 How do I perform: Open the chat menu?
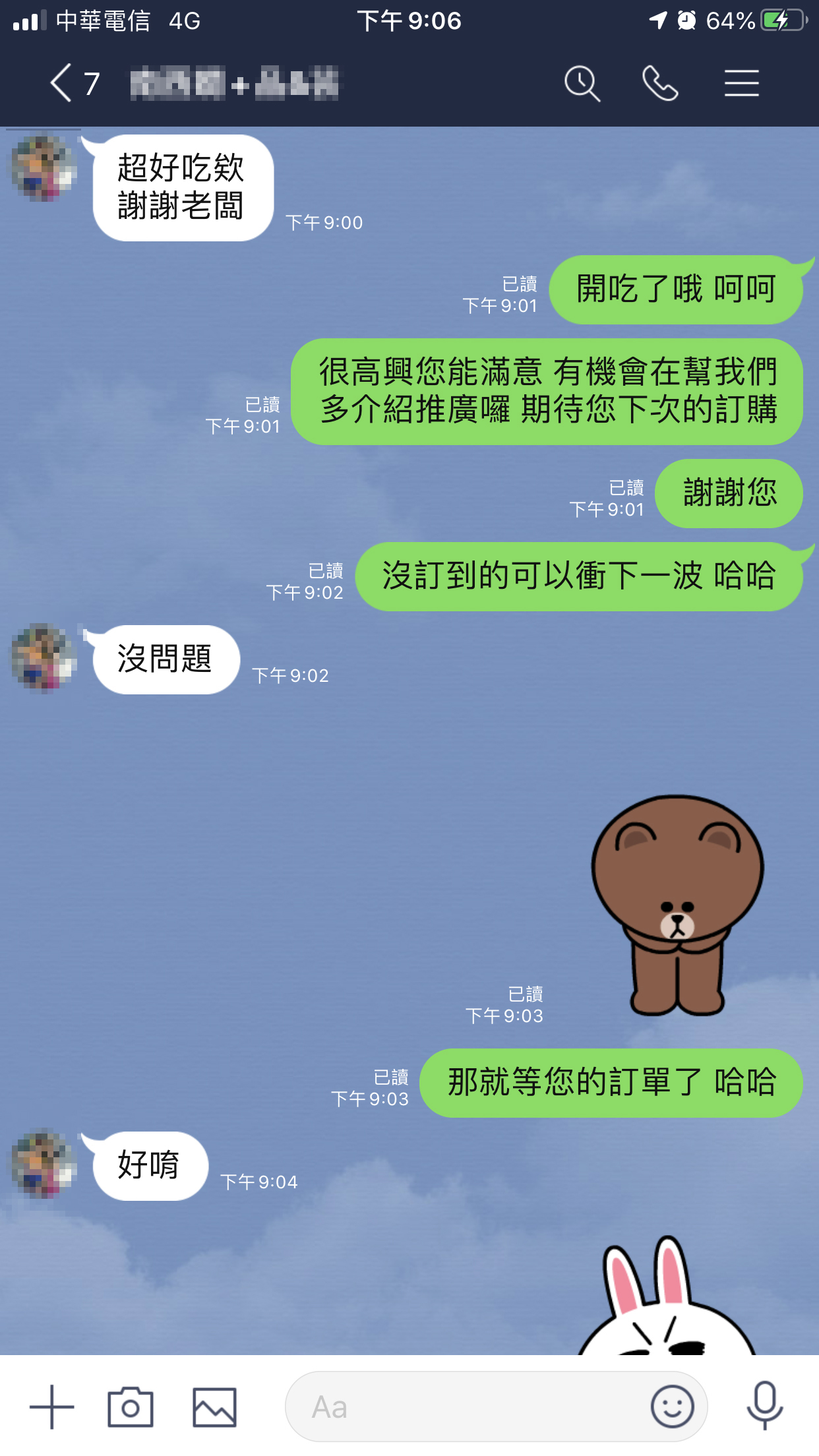coord(741,84)
